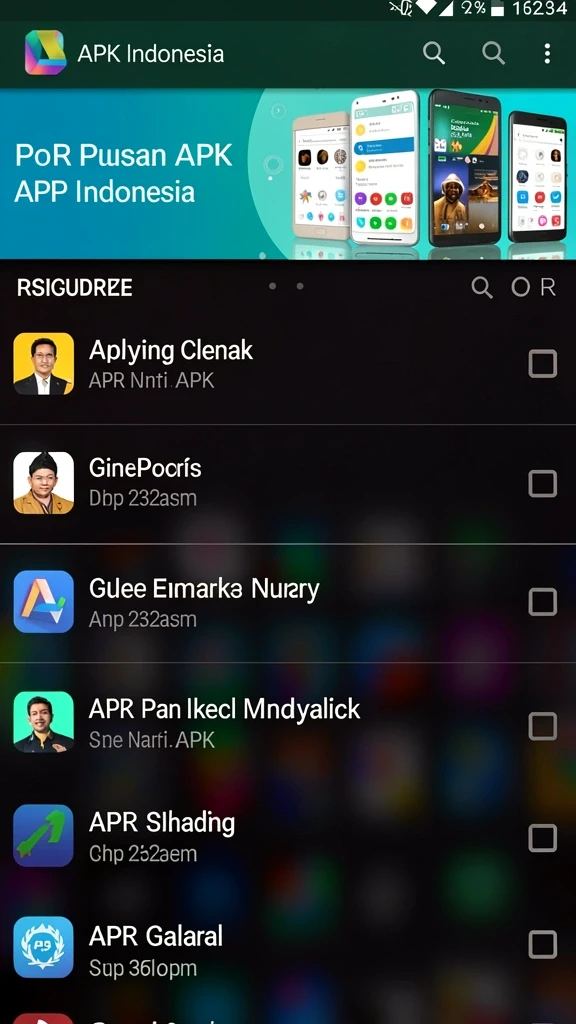Open the GinePocrís entry
576x1024 pixels.
pos(288,484)
